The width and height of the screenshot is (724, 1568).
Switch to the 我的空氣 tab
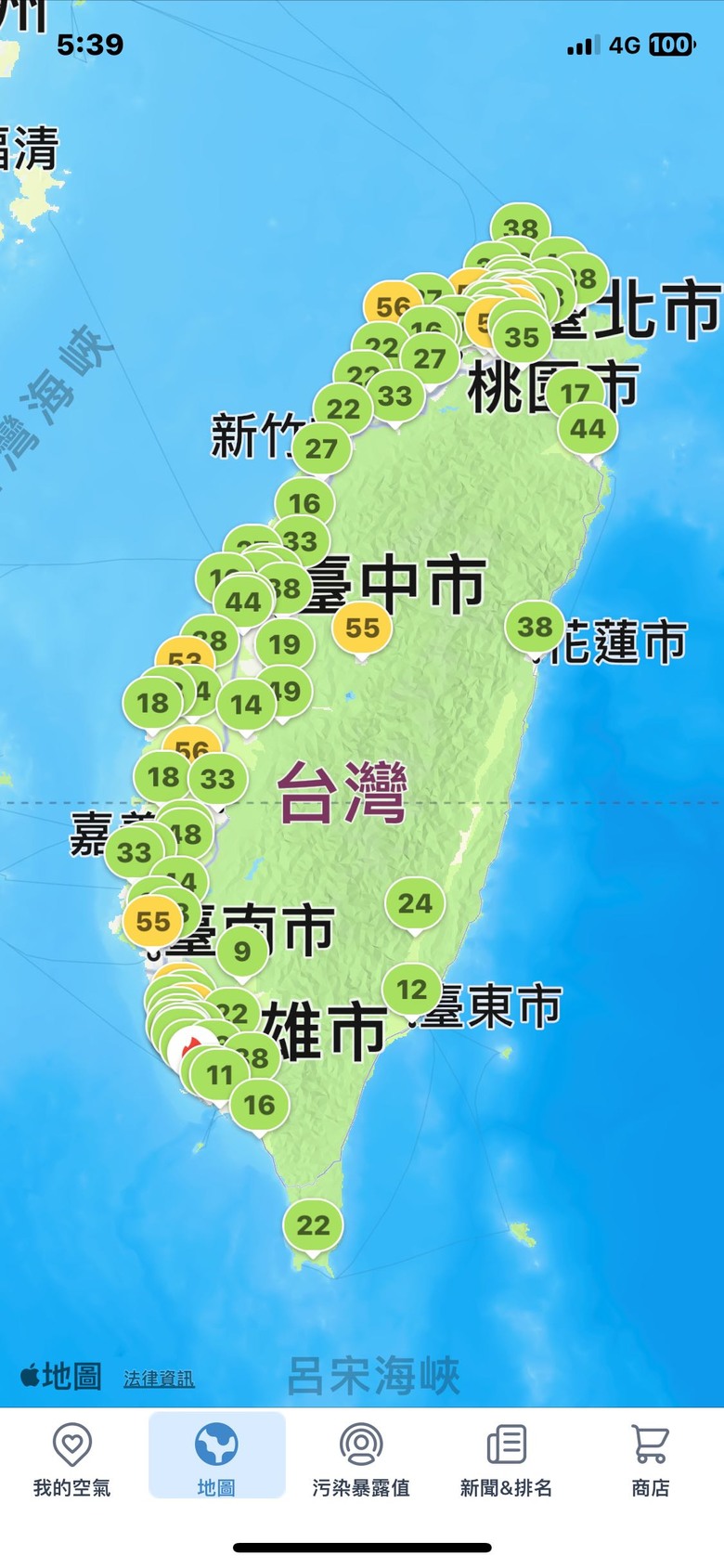(71, 1460)
